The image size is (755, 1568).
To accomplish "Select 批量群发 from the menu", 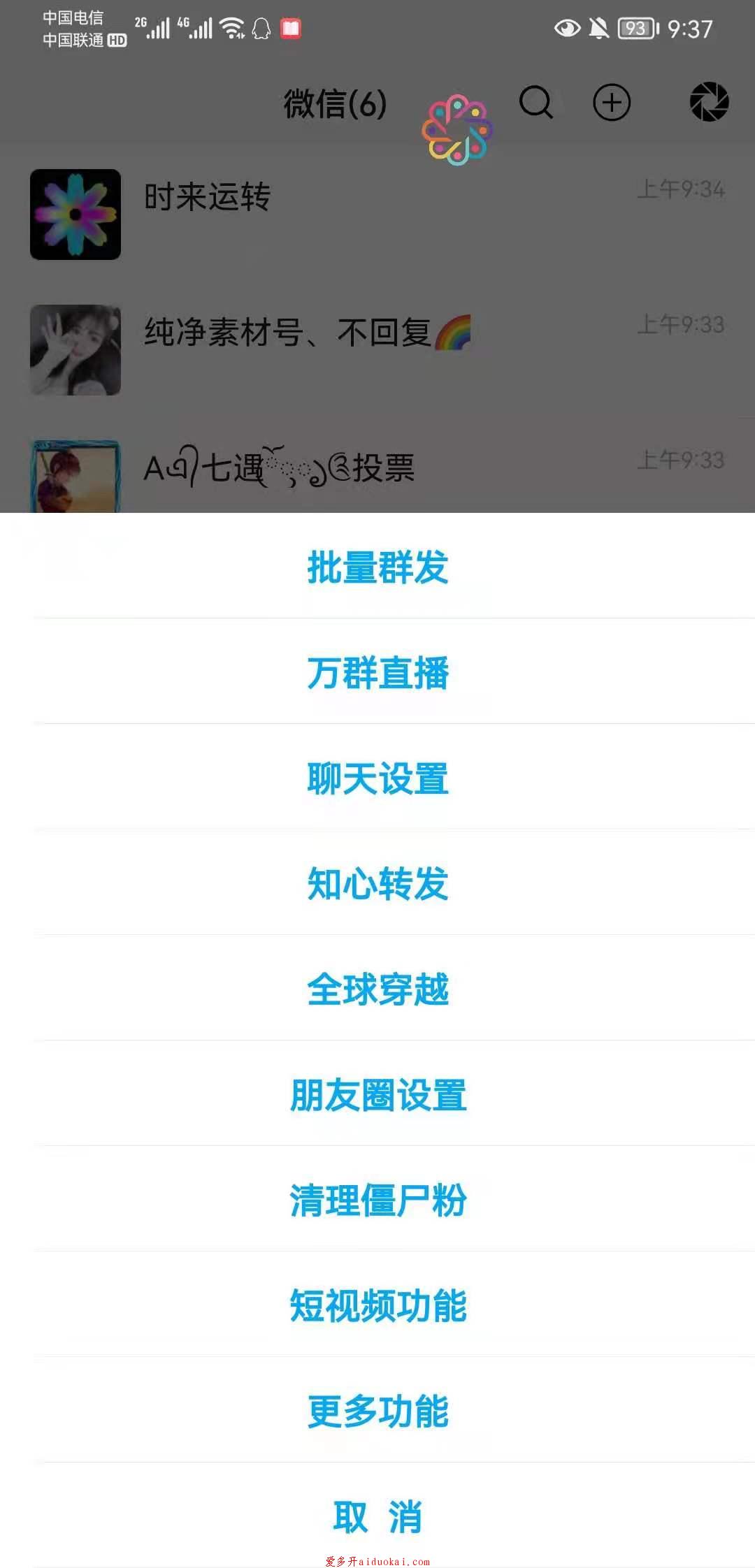I will (x=377, y=567).
